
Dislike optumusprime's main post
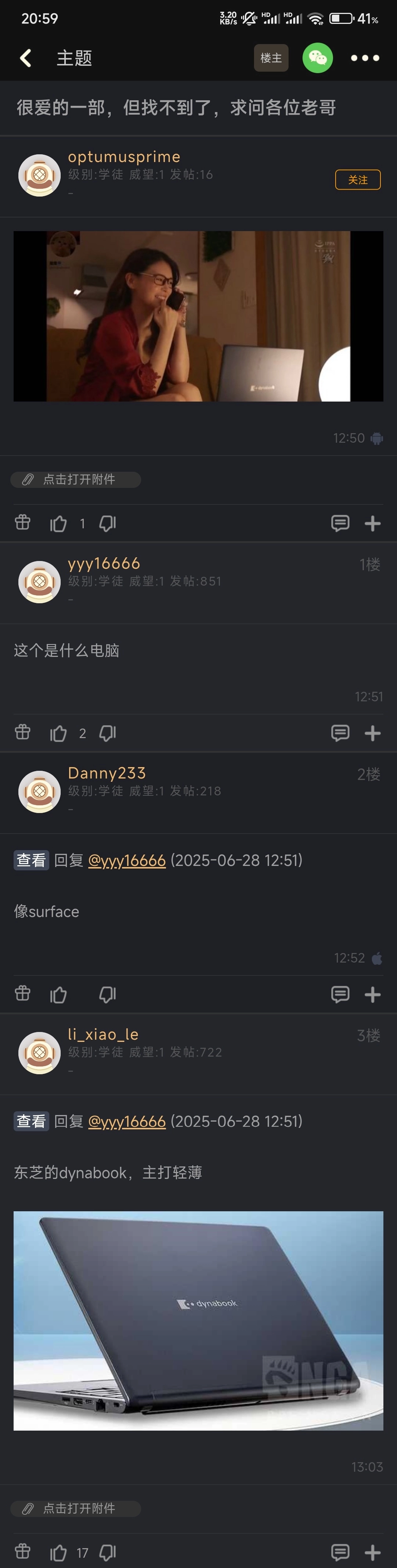click(x=107, y=524)
